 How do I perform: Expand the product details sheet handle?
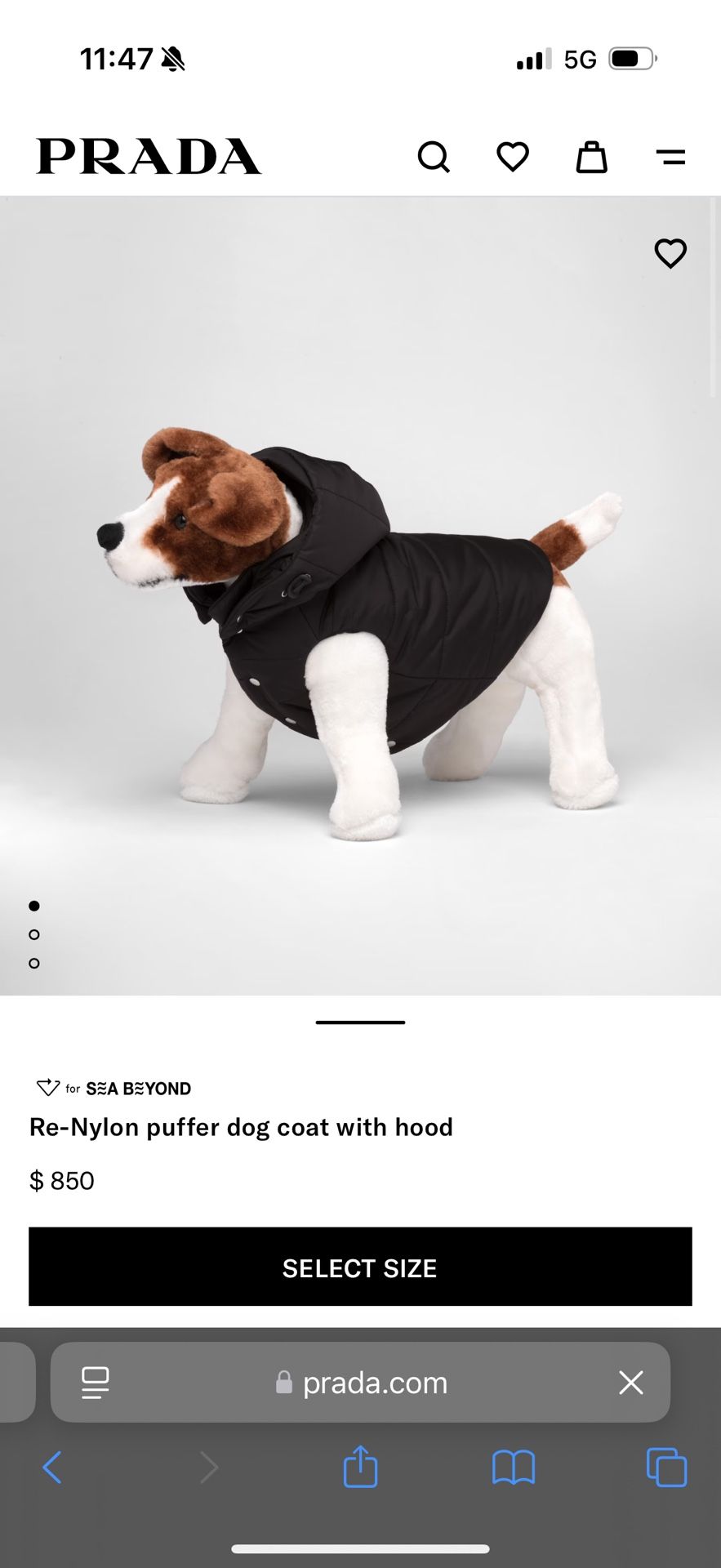[x=359, y=1022]
